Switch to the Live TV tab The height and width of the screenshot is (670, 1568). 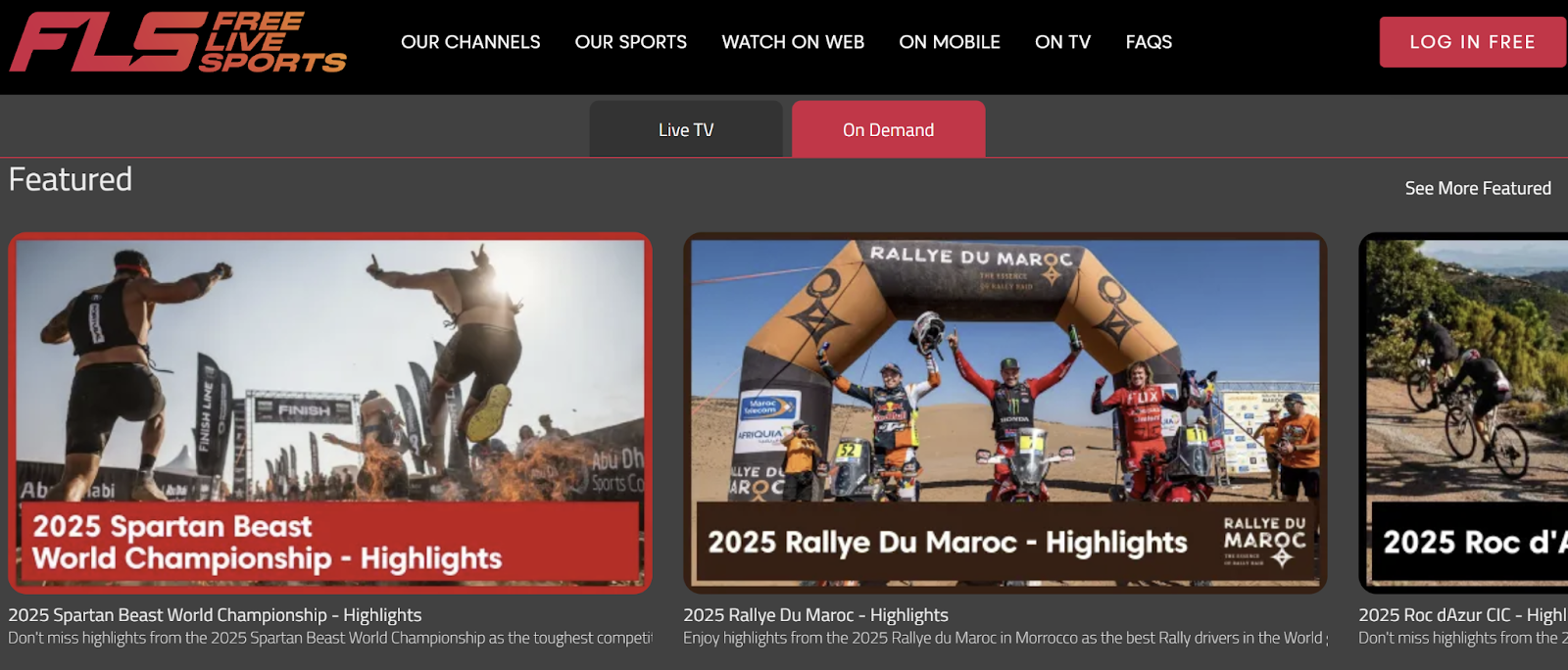click(686, 129)
